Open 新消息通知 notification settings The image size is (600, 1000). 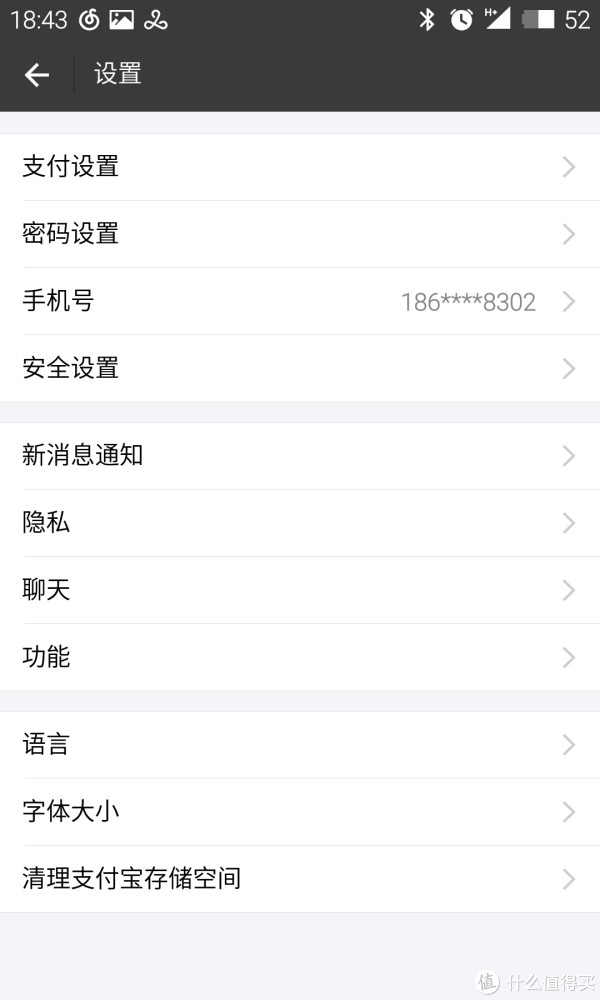pyautogui.click(x=300, y=456)
